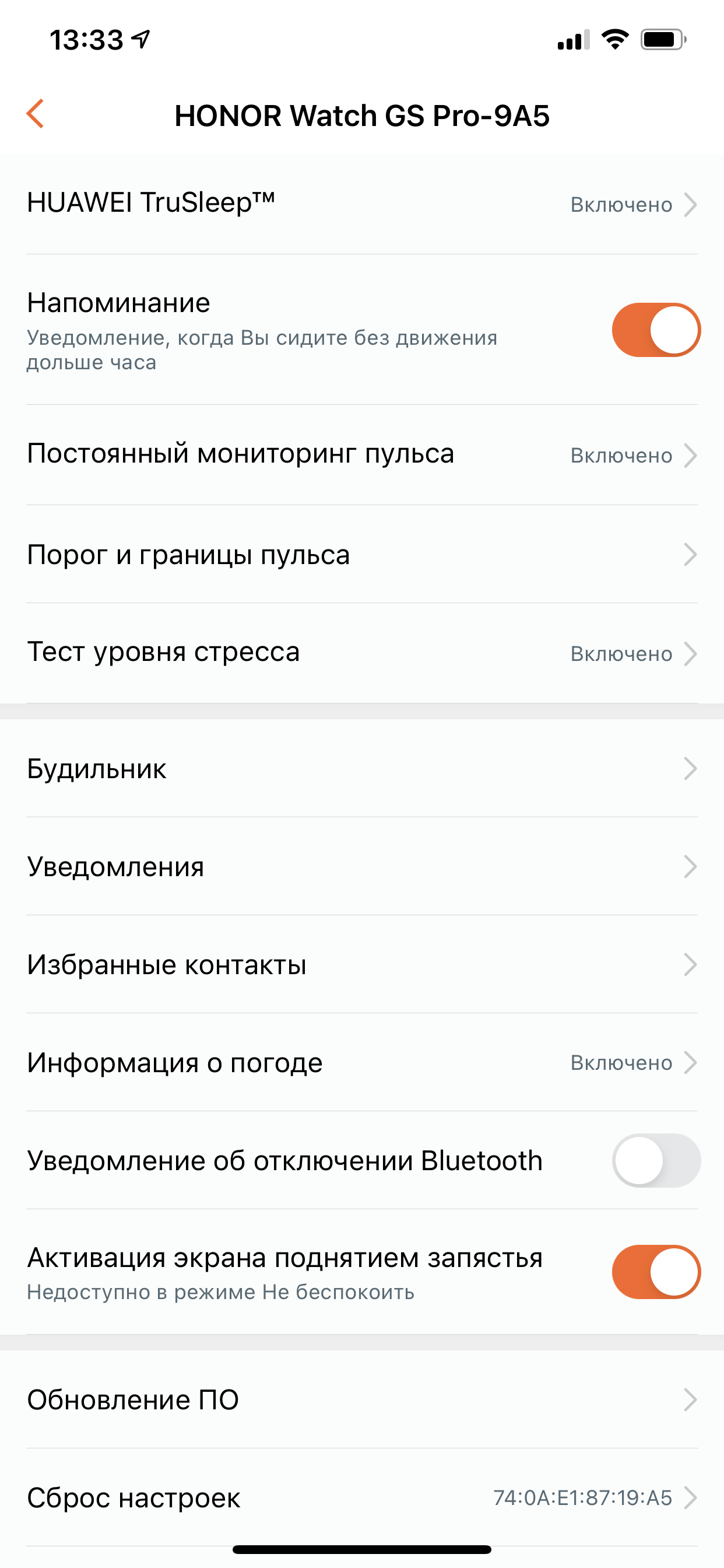
Task: Open HUAWEI TruSleep settings
Action: click(361, 204)
